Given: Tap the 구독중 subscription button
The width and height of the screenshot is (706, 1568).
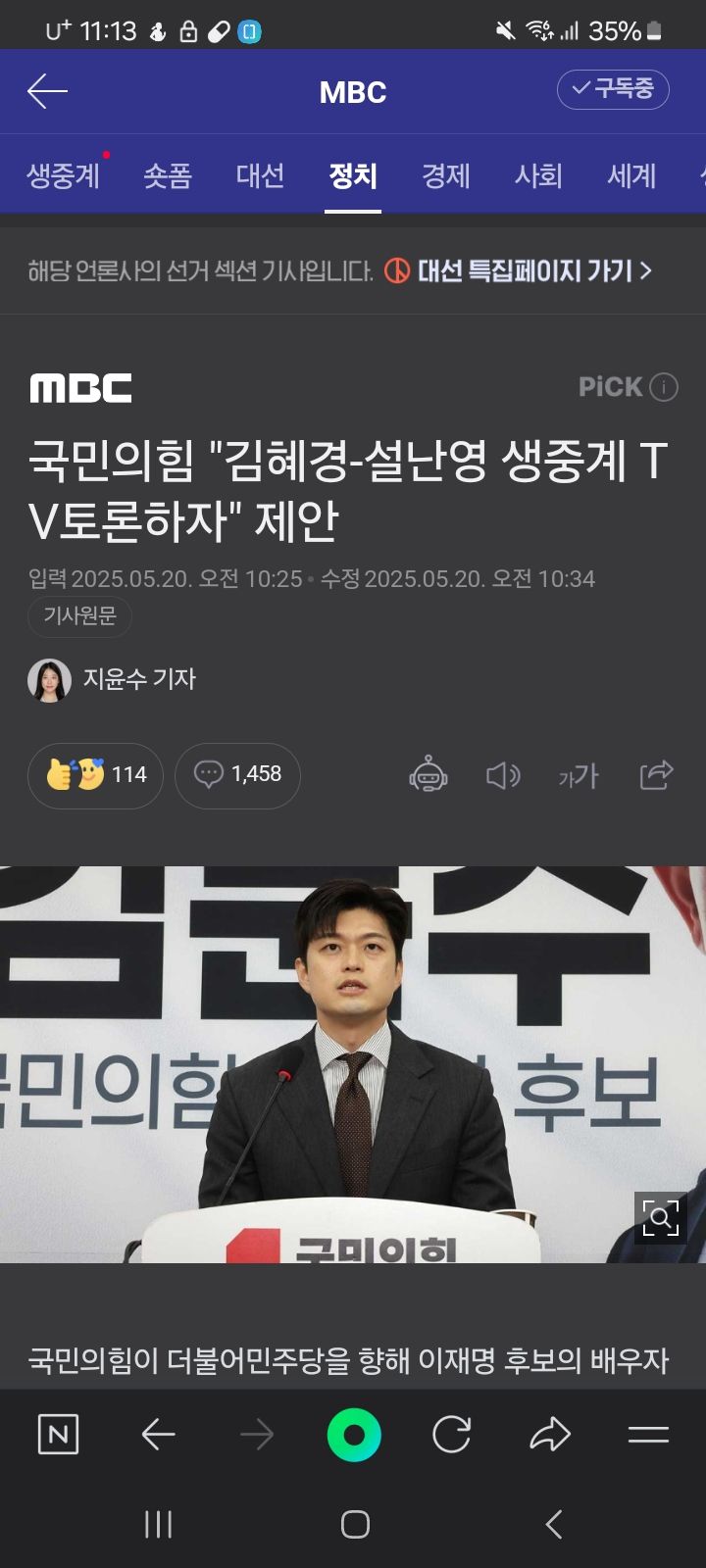Looking at the screenshot, I should 613,89.
